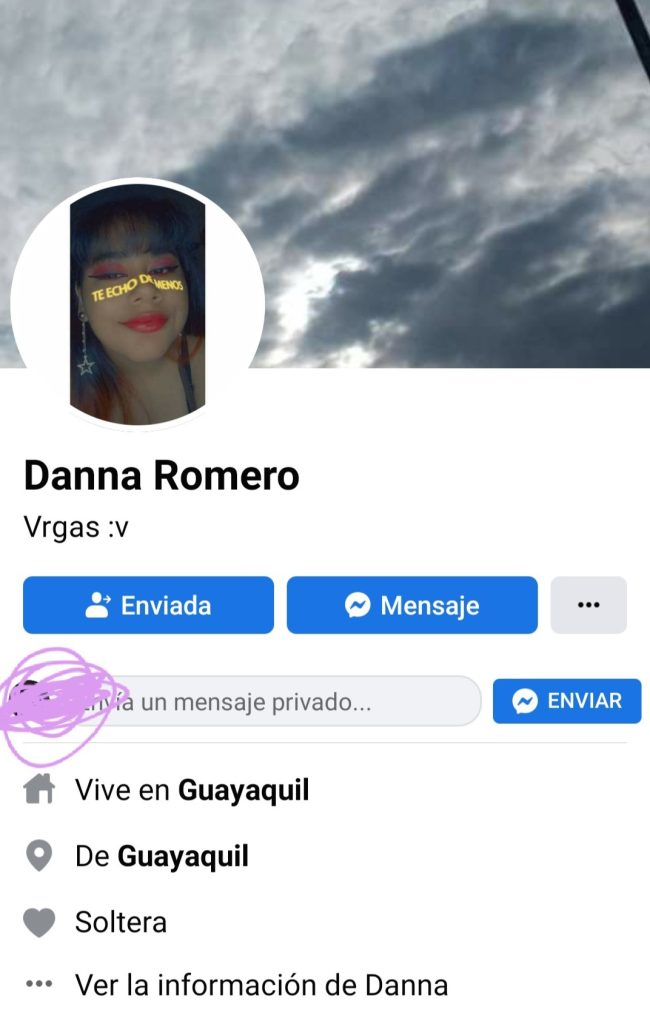This screenshot has height=1024, width=650.
Task: Open the Vive en Guayaquil city link
Action: (x=243, y=791)
